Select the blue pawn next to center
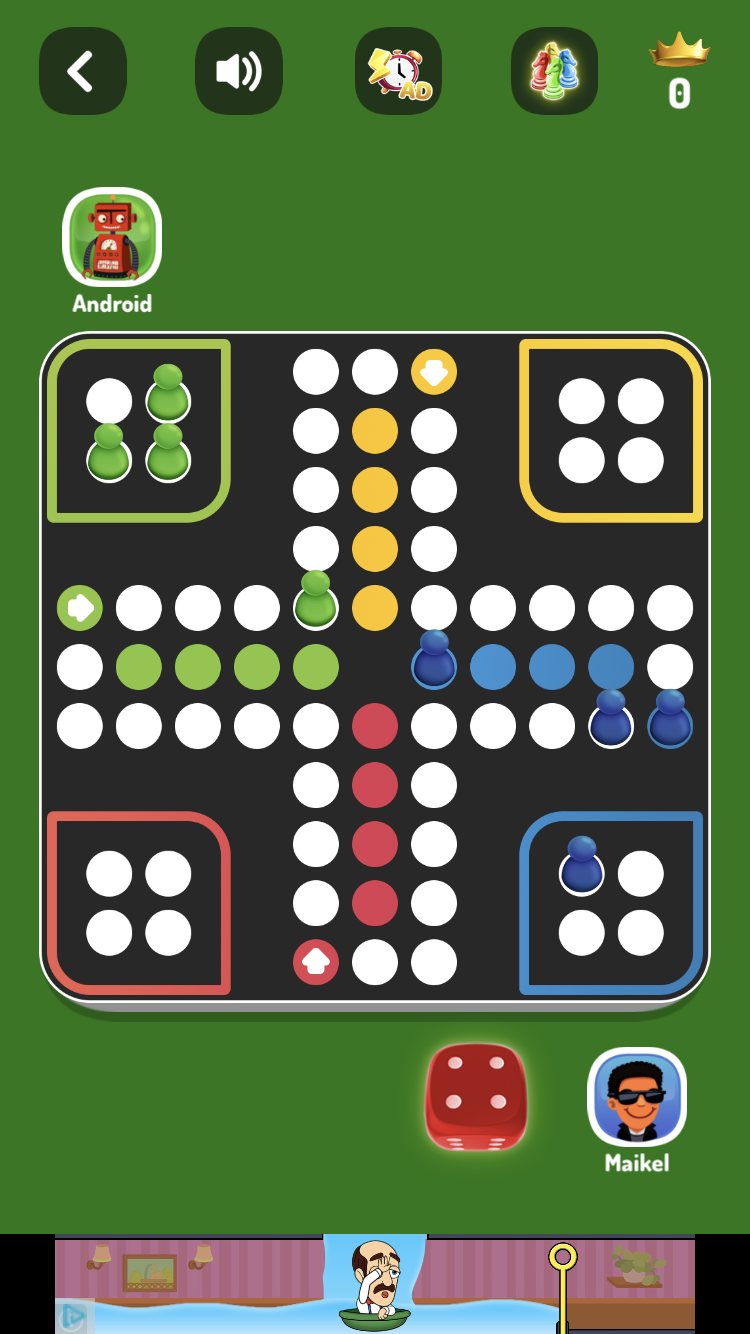Viewport: 750px width, 1334px height. tap(434, 661)
